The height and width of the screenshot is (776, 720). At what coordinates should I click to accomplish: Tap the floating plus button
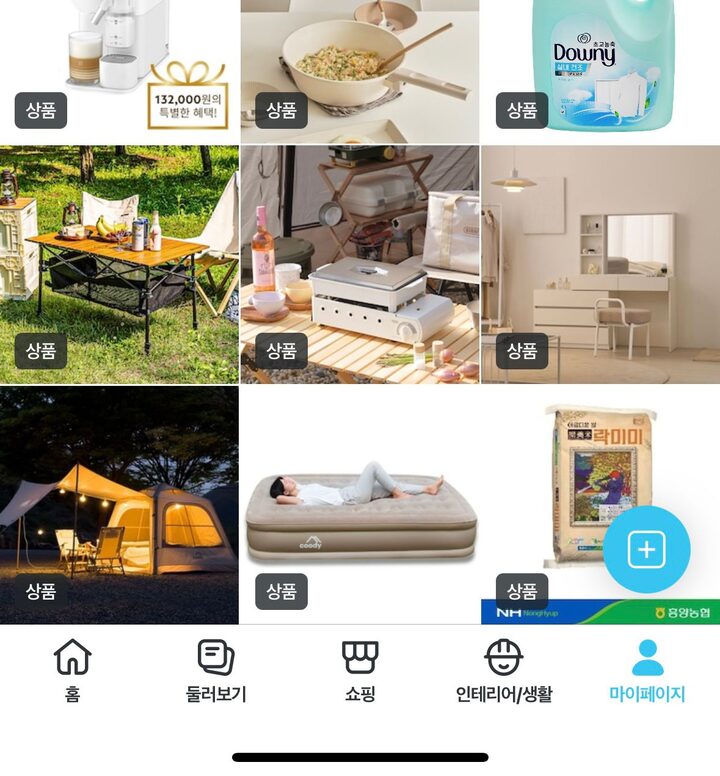pyautogui.click(x=646, y=549)
